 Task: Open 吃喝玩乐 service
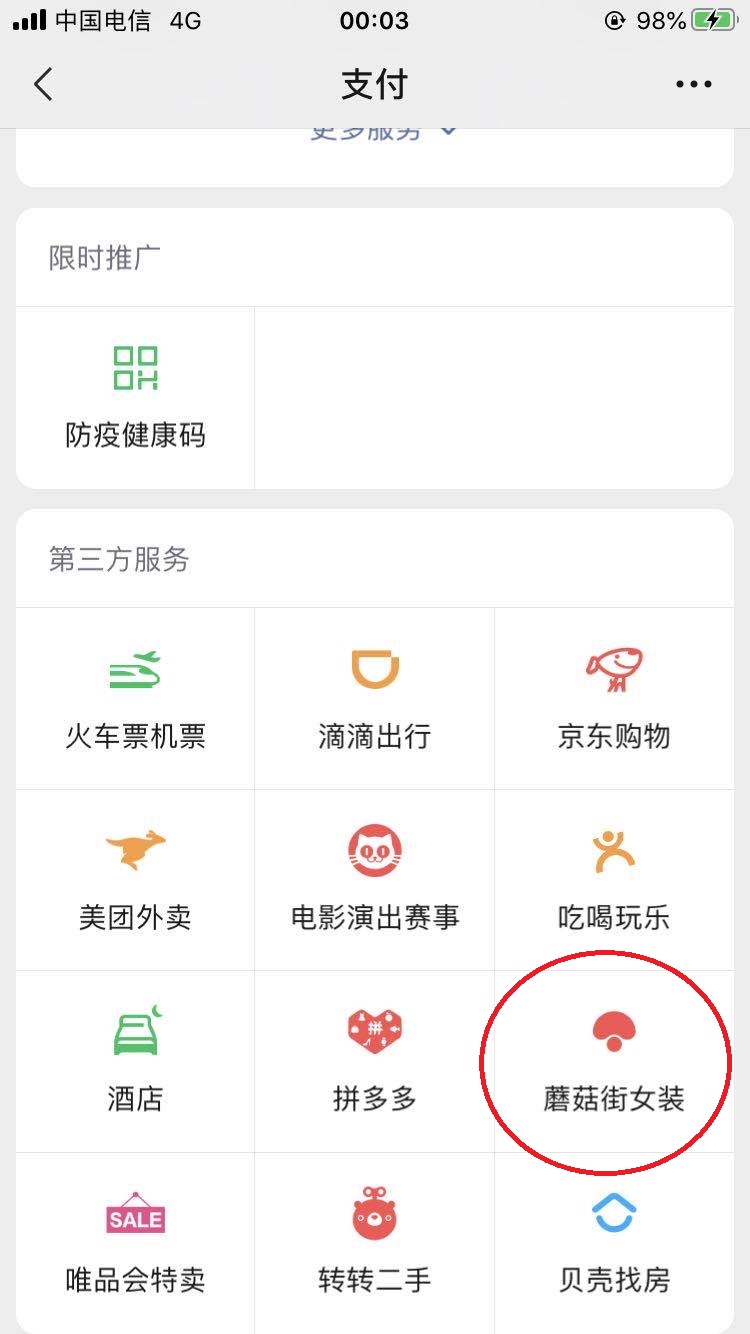tap(614, 879)
